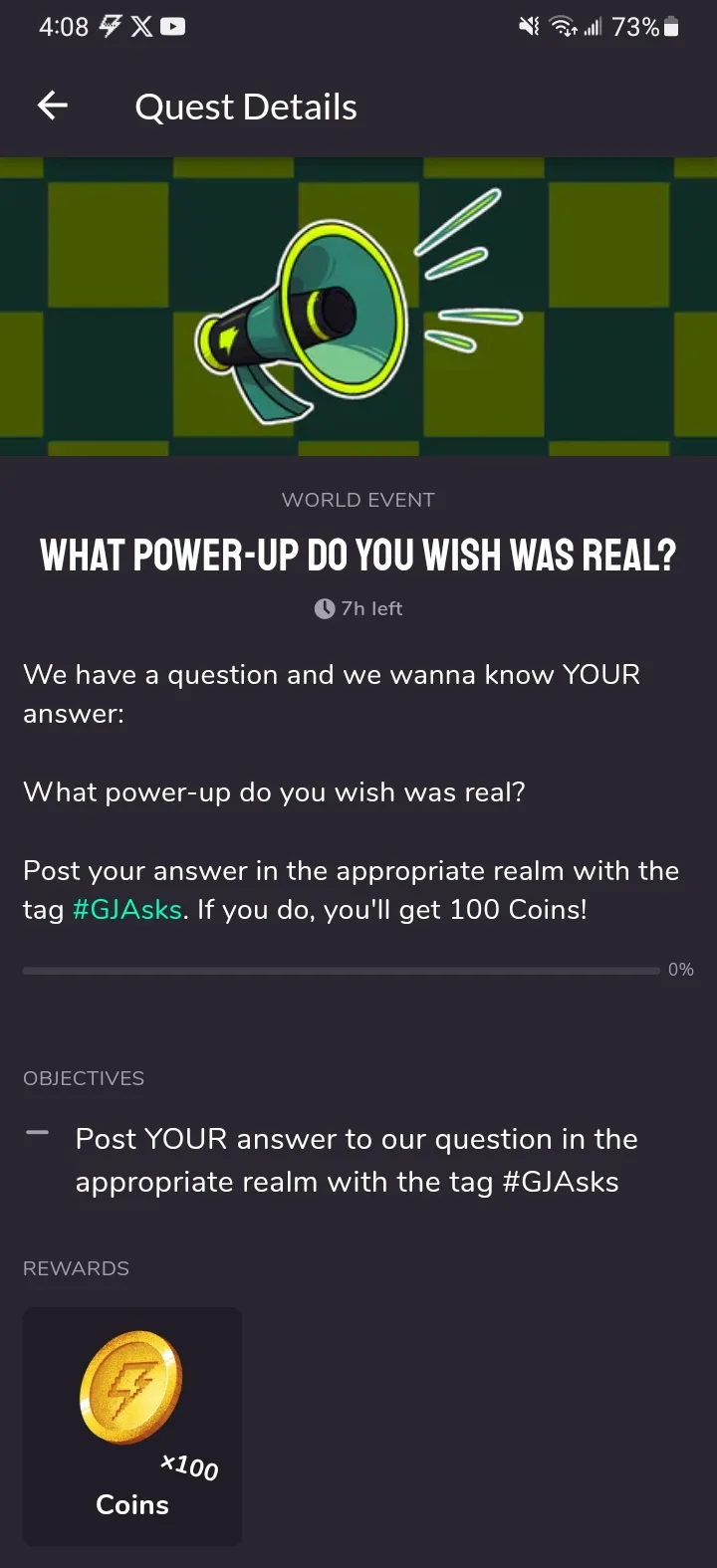Go back from Quest Details

pos(53,107)
